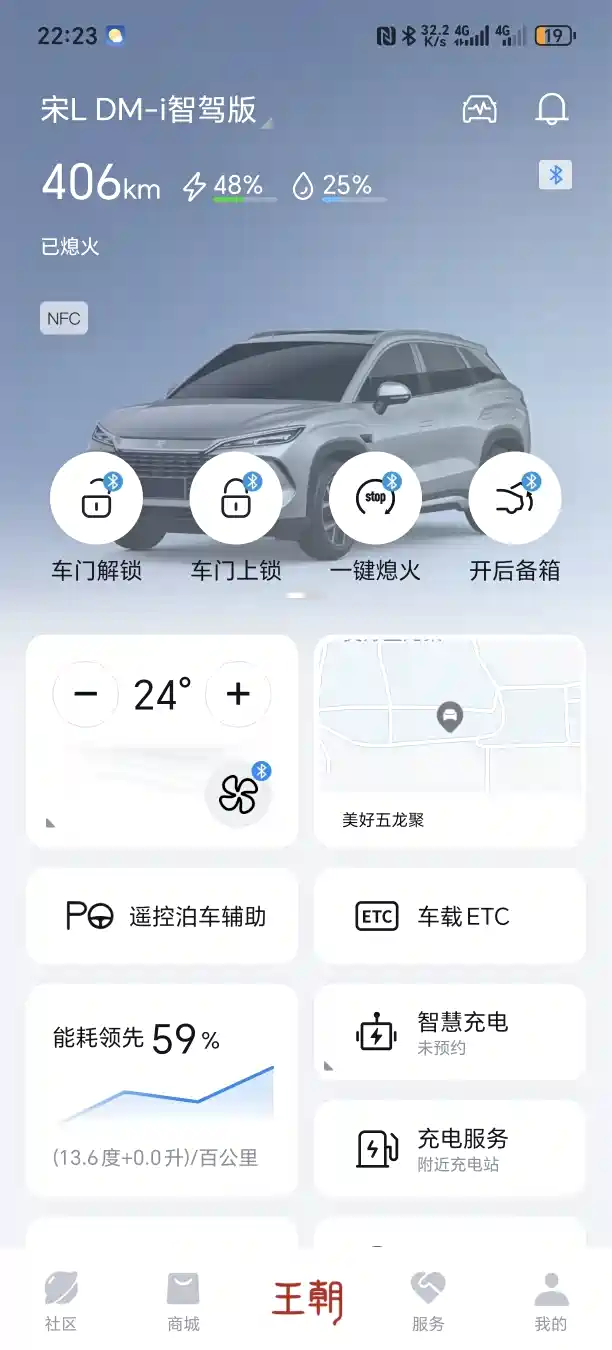Go to the 服务 tab
612x1350 pixels.
(x=428, y=1302)
